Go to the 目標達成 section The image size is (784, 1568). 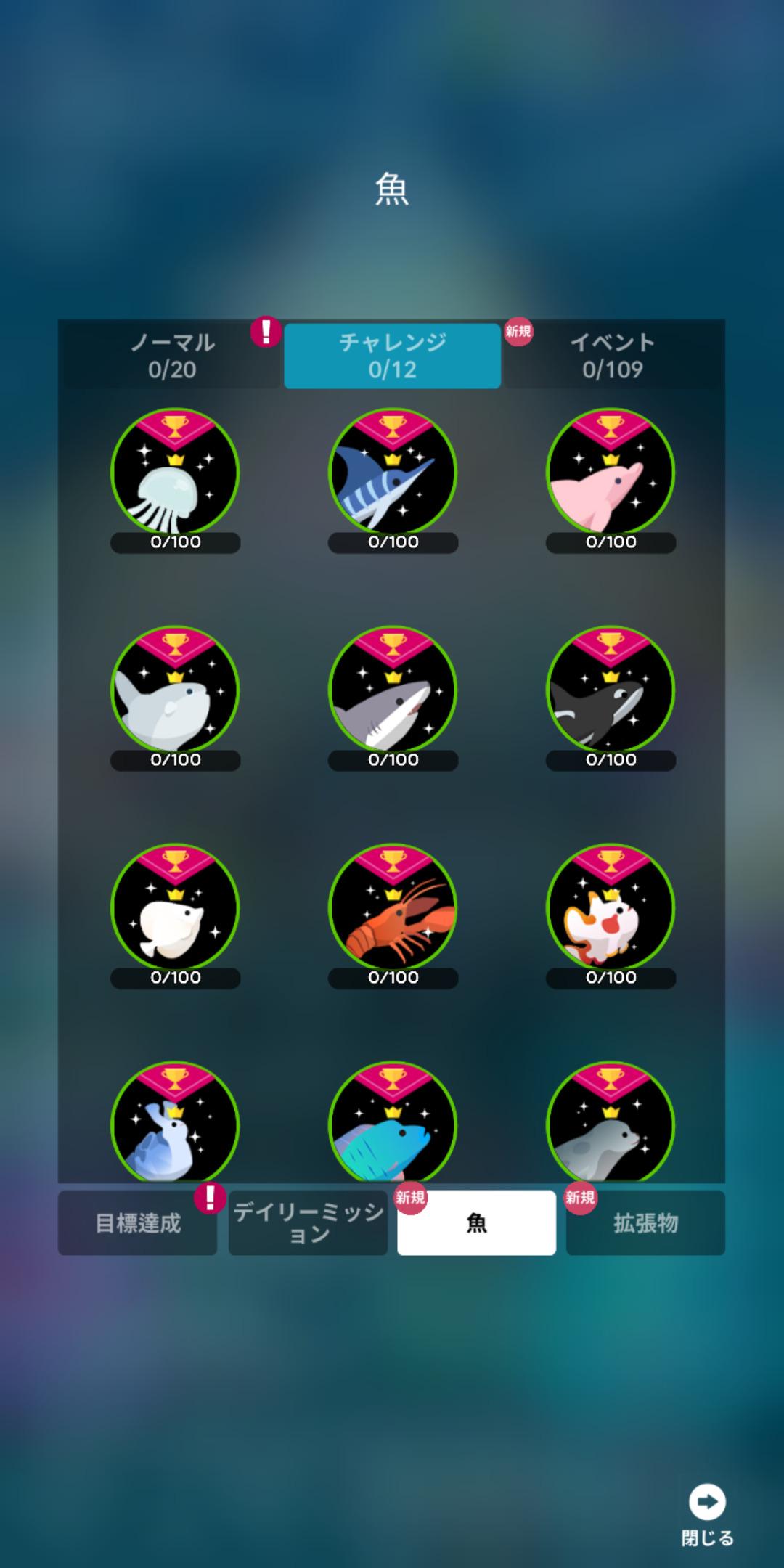pyautogui.click(x=138, y=1224)
